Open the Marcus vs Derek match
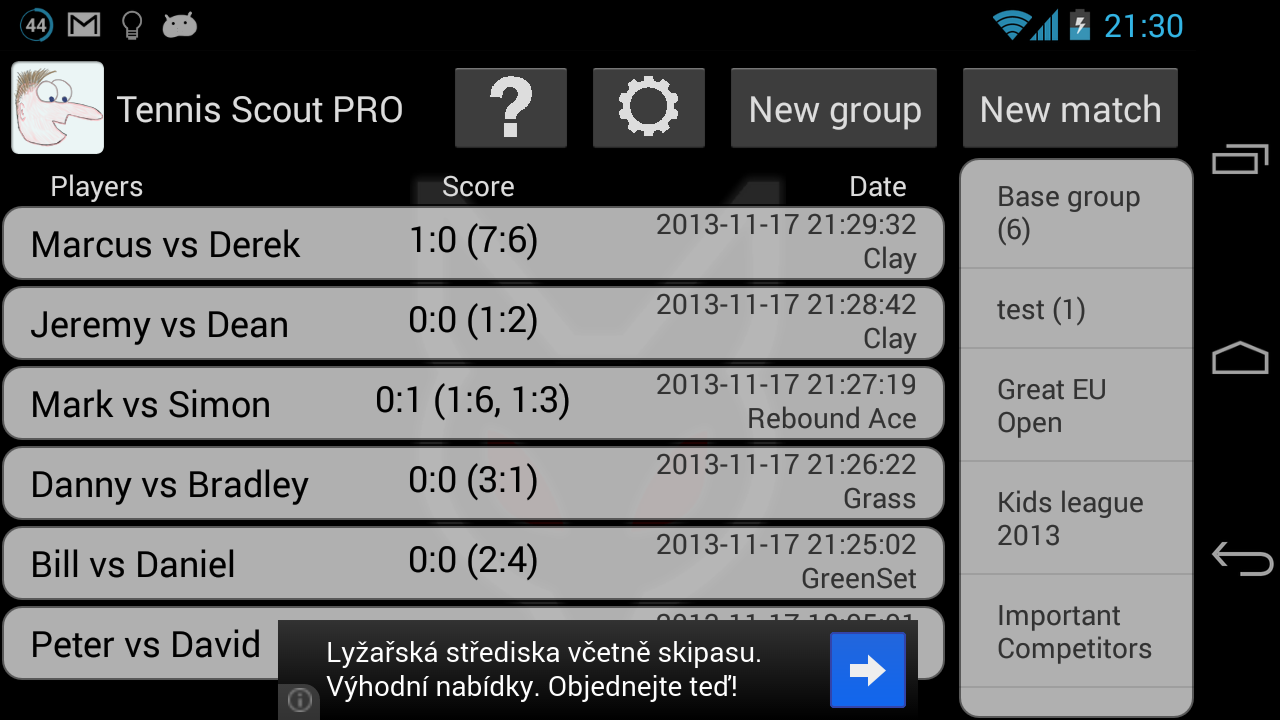Image resolution: width=1280 pixels, height=720 pixels. (472, 243)
